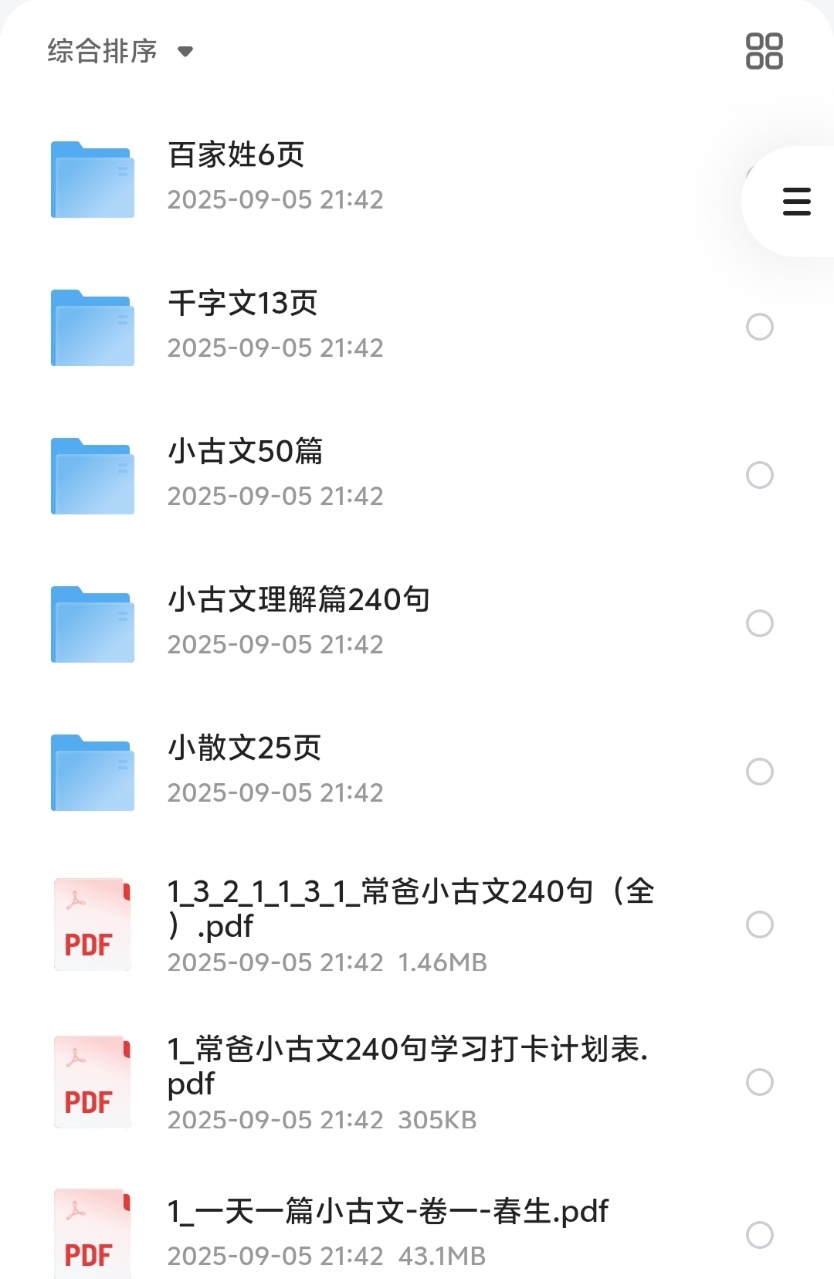The image size is (834, 1279).
Task: Open the 常爸小古文240句学习打卡计划表 PDF icon
Action: click(x=92, y=1081)
